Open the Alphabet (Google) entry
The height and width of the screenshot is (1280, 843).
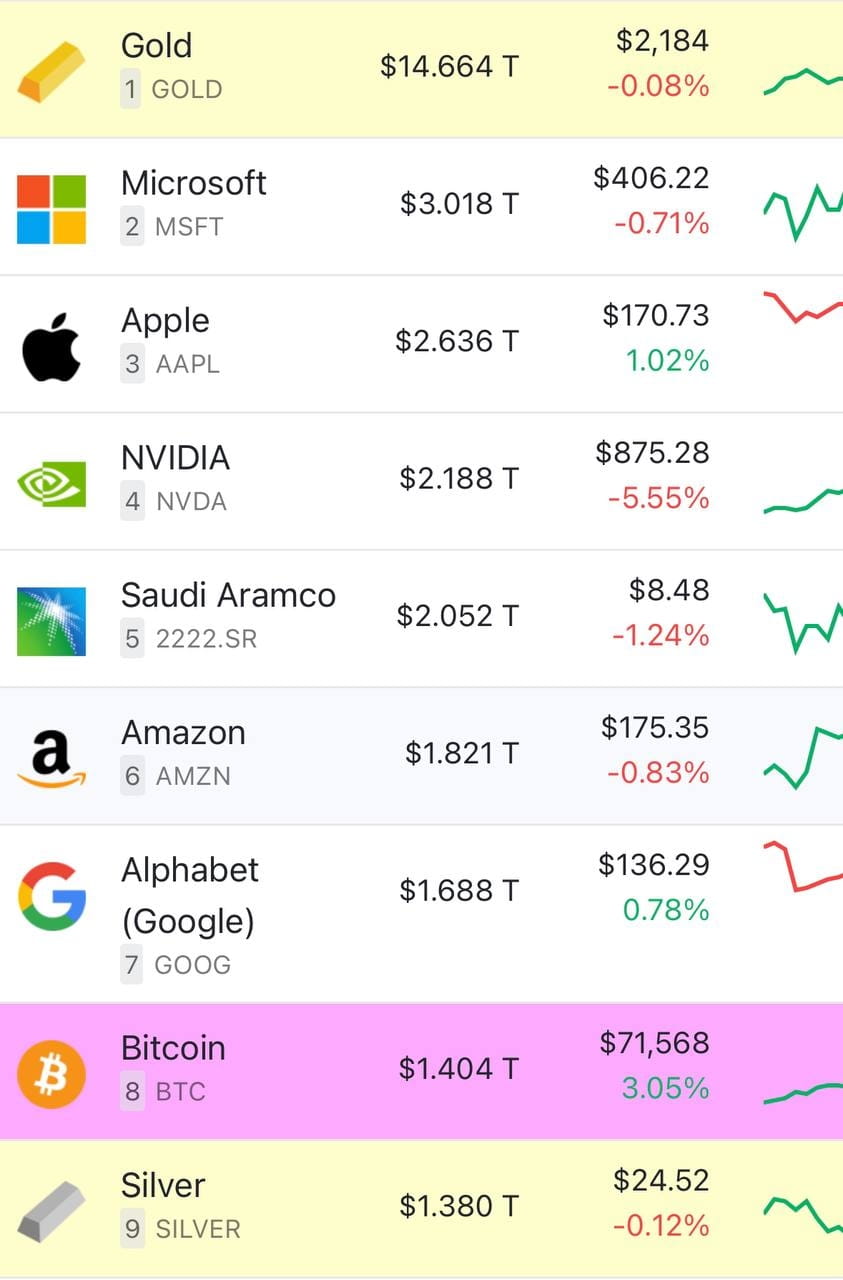coord(190,895)
